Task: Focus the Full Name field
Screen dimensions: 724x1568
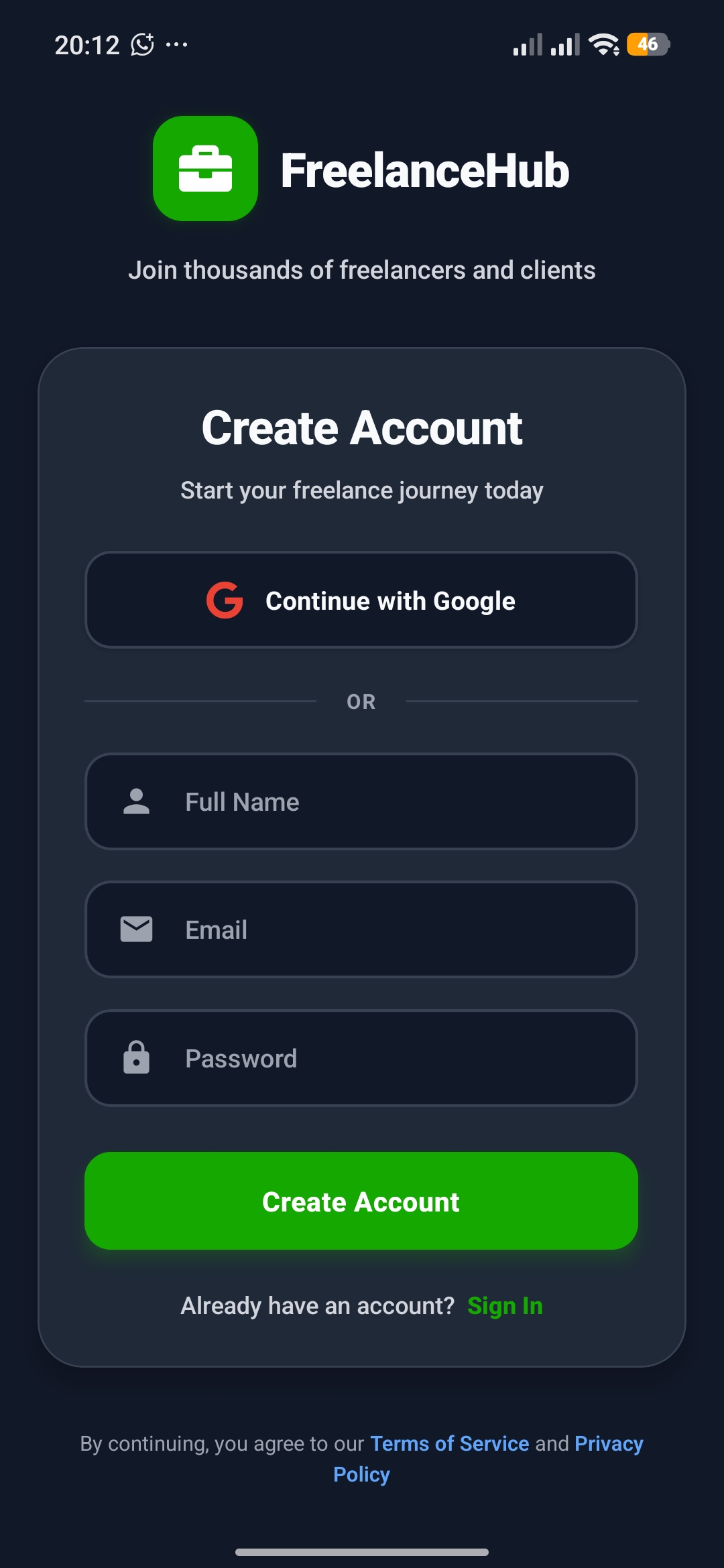Action: [x=361, y=802]
